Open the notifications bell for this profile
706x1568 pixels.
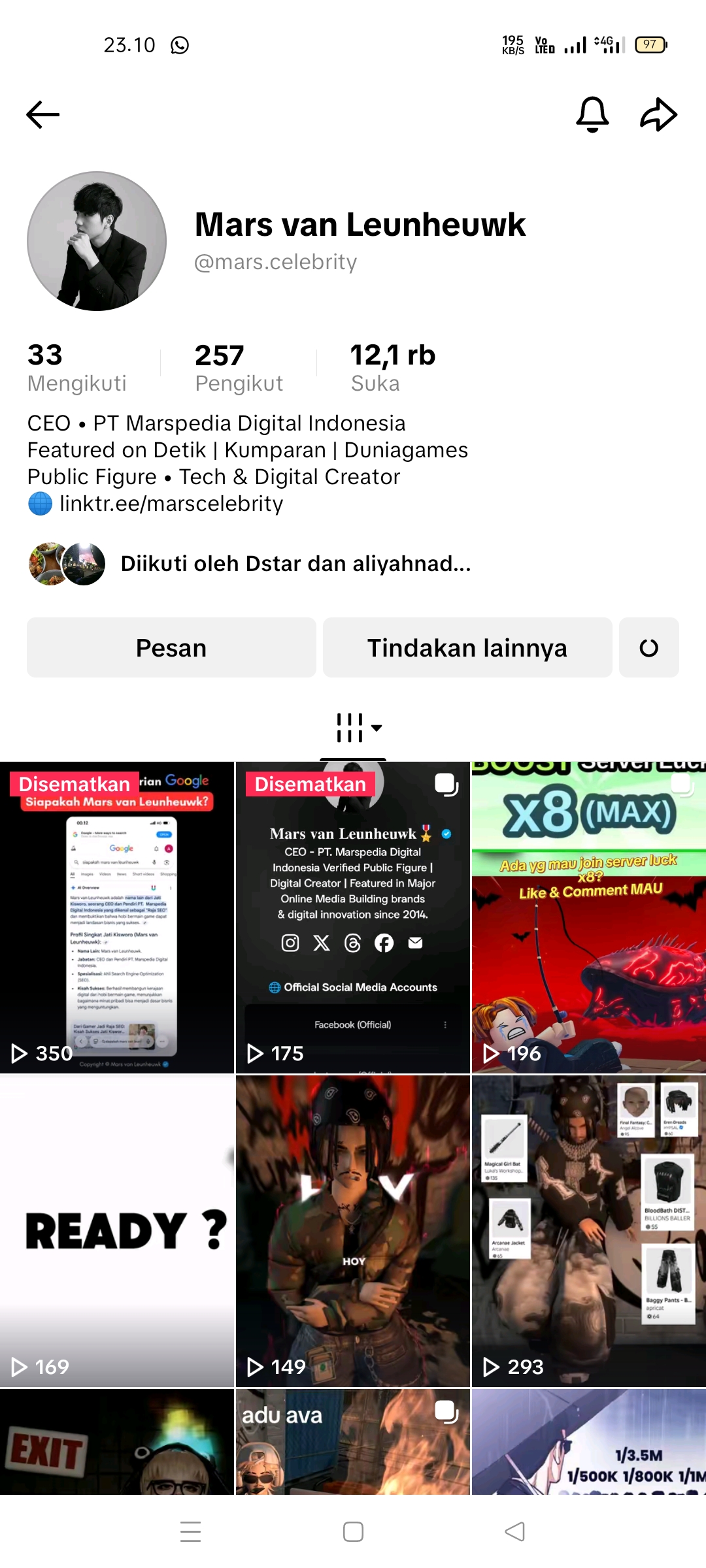(x=592, y=115)
